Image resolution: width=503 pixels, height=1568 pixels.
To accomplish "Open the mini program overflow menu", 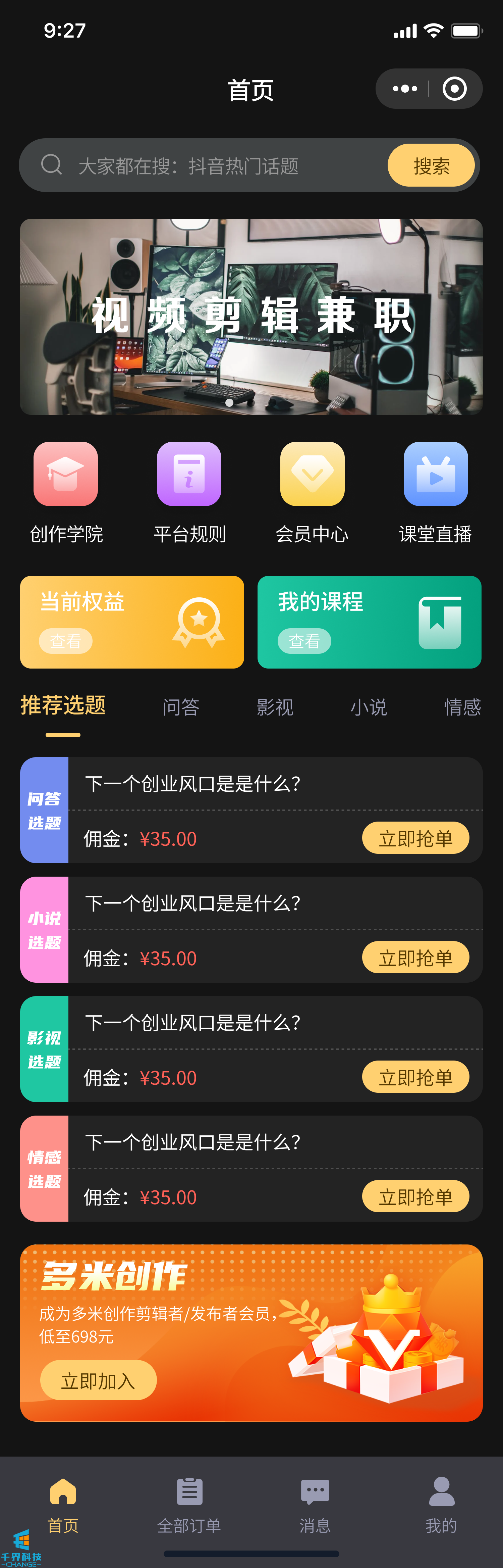I will point(404,89).
